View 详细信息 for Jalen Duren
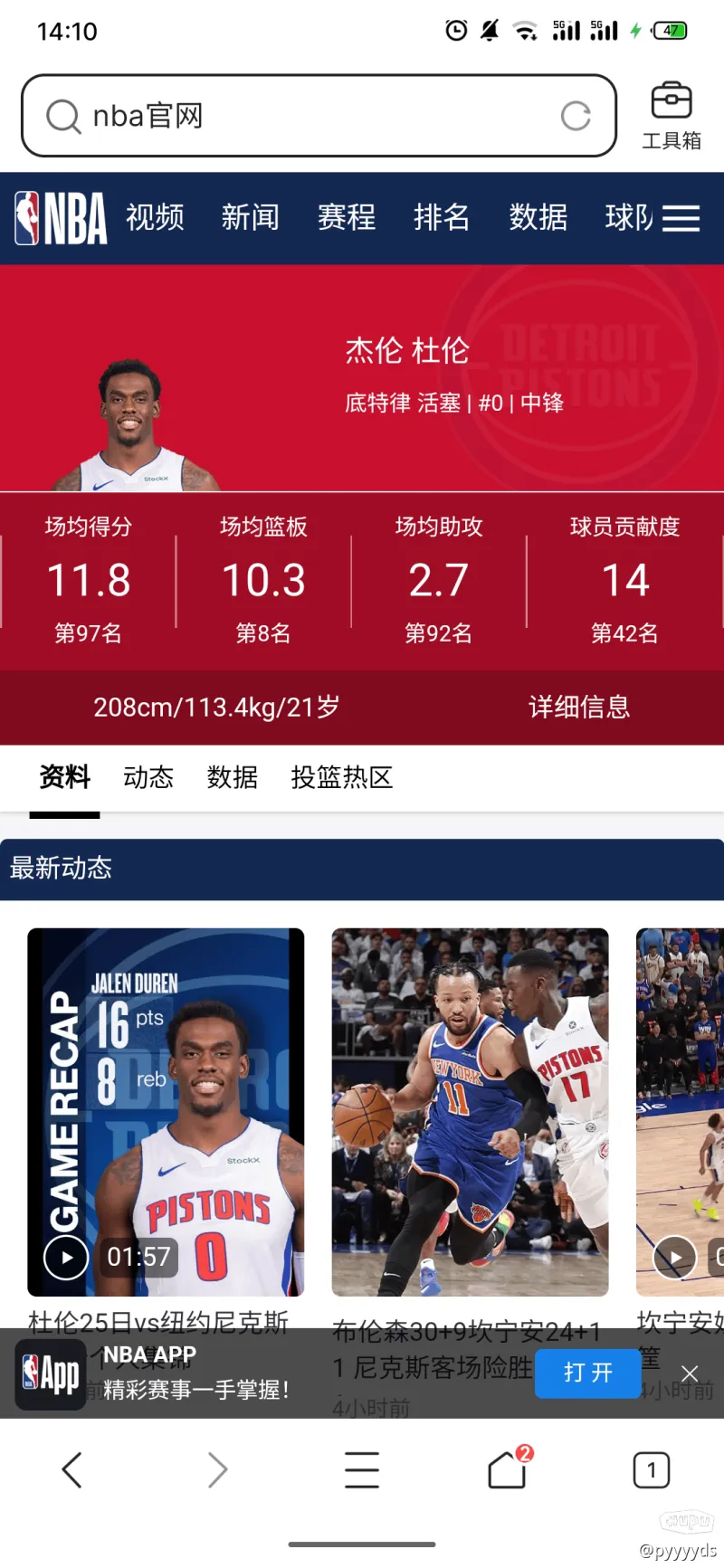The width and height of the screenshot is (724, 1568). point(579,707)
